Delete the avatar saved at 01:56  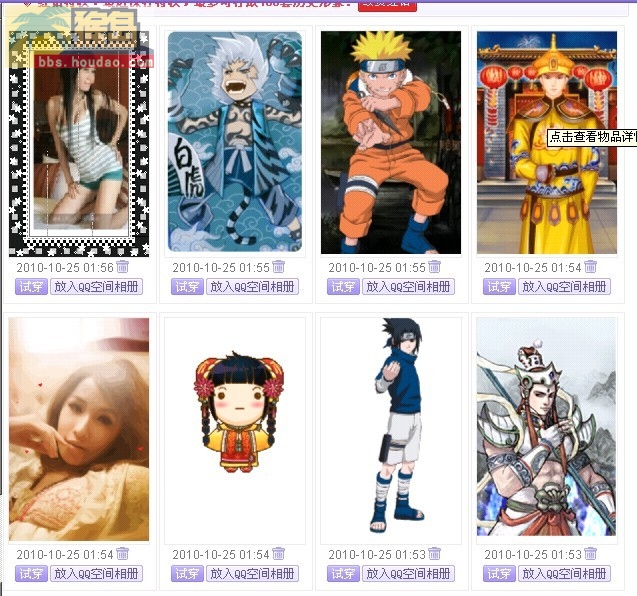tap(123, 267)
